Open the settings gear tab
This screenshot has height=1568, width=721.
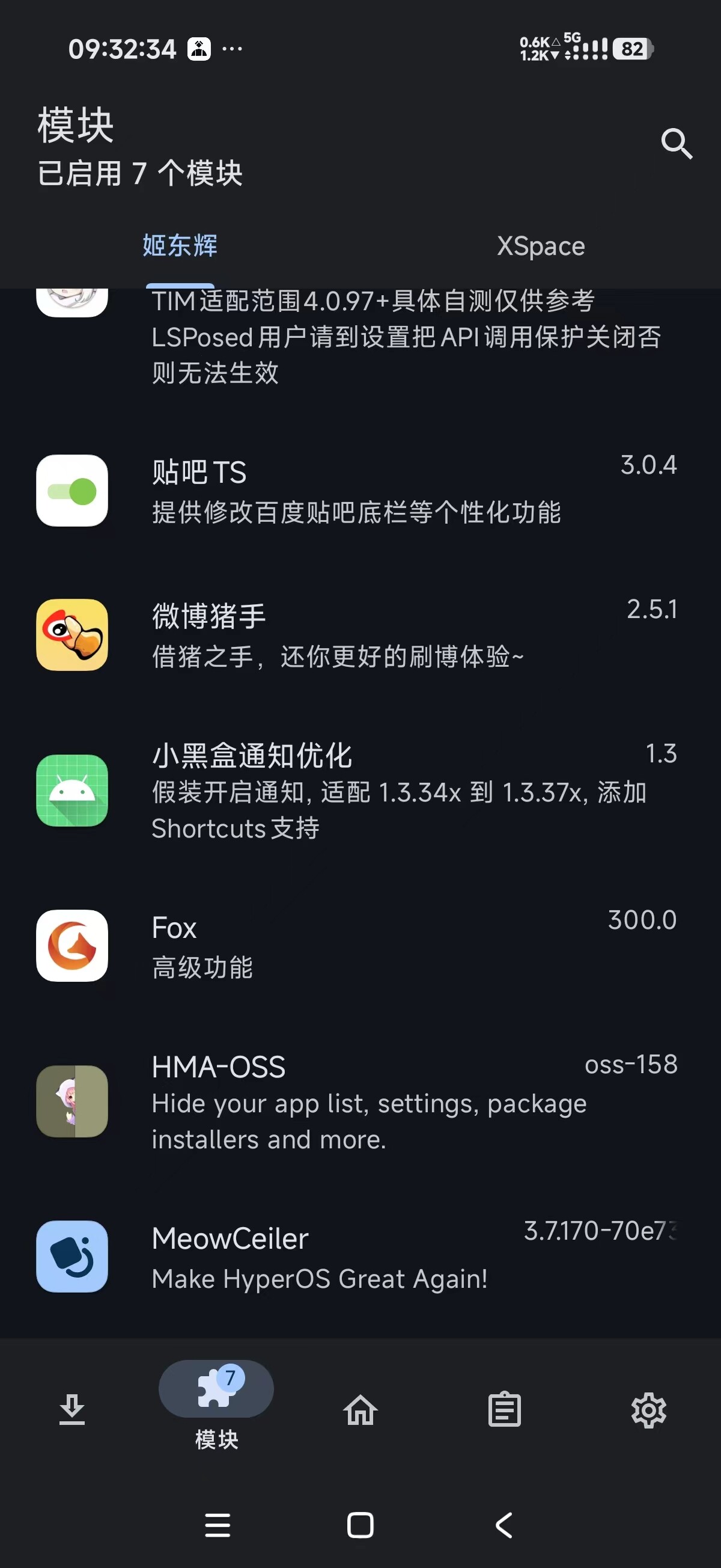click(x=648, y=1410)
